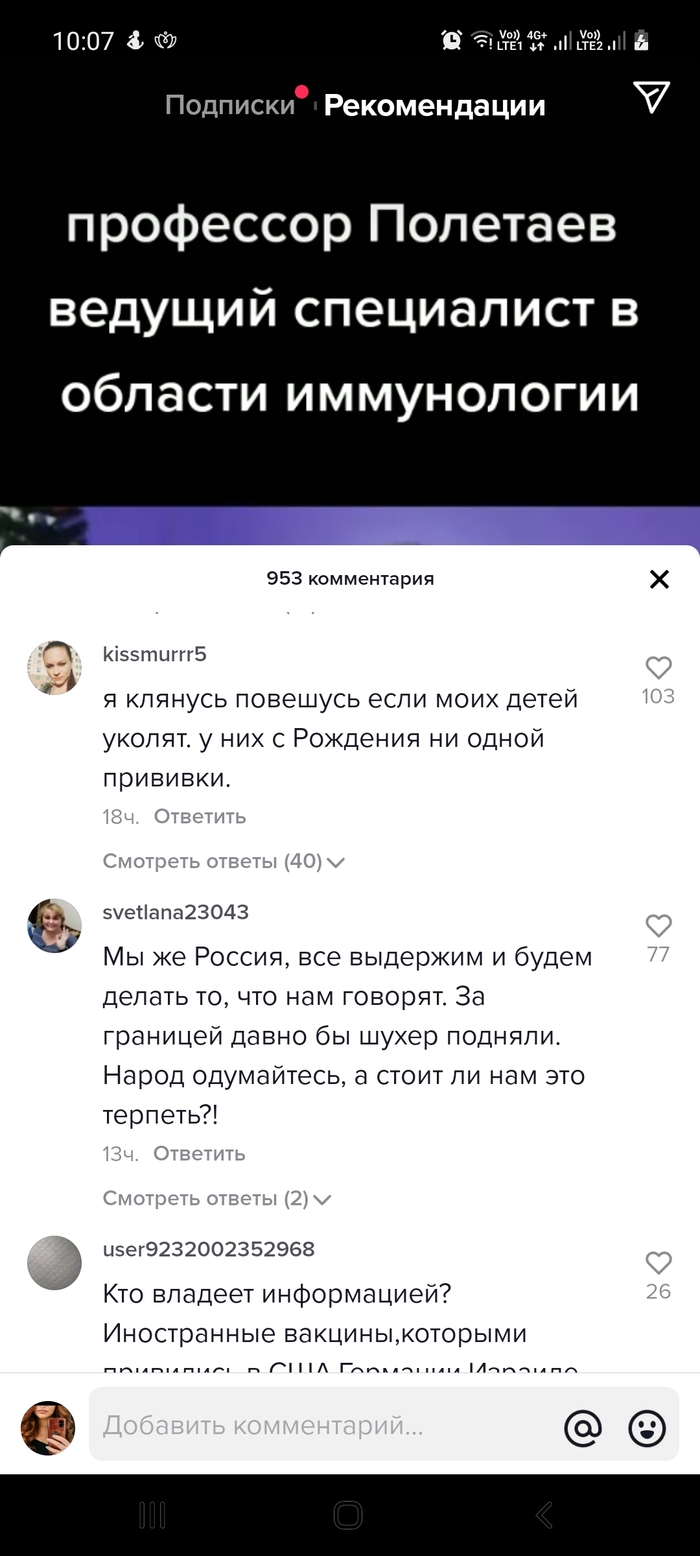Like the comment by kissmurrr5
This screenshot has width=700, height=1556.
(658, 668)
